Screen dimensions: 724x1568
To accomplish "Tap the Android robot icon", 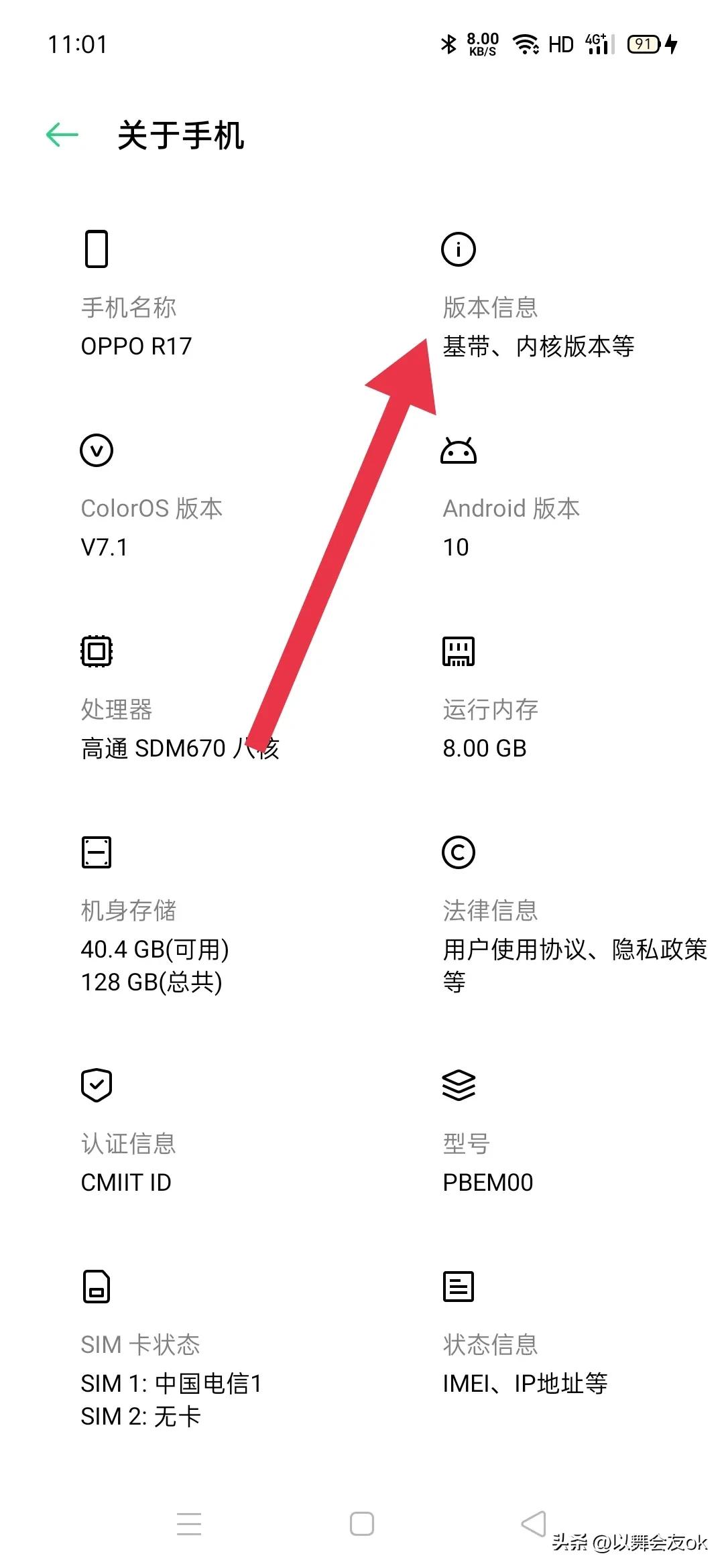I will click(459, 450).
